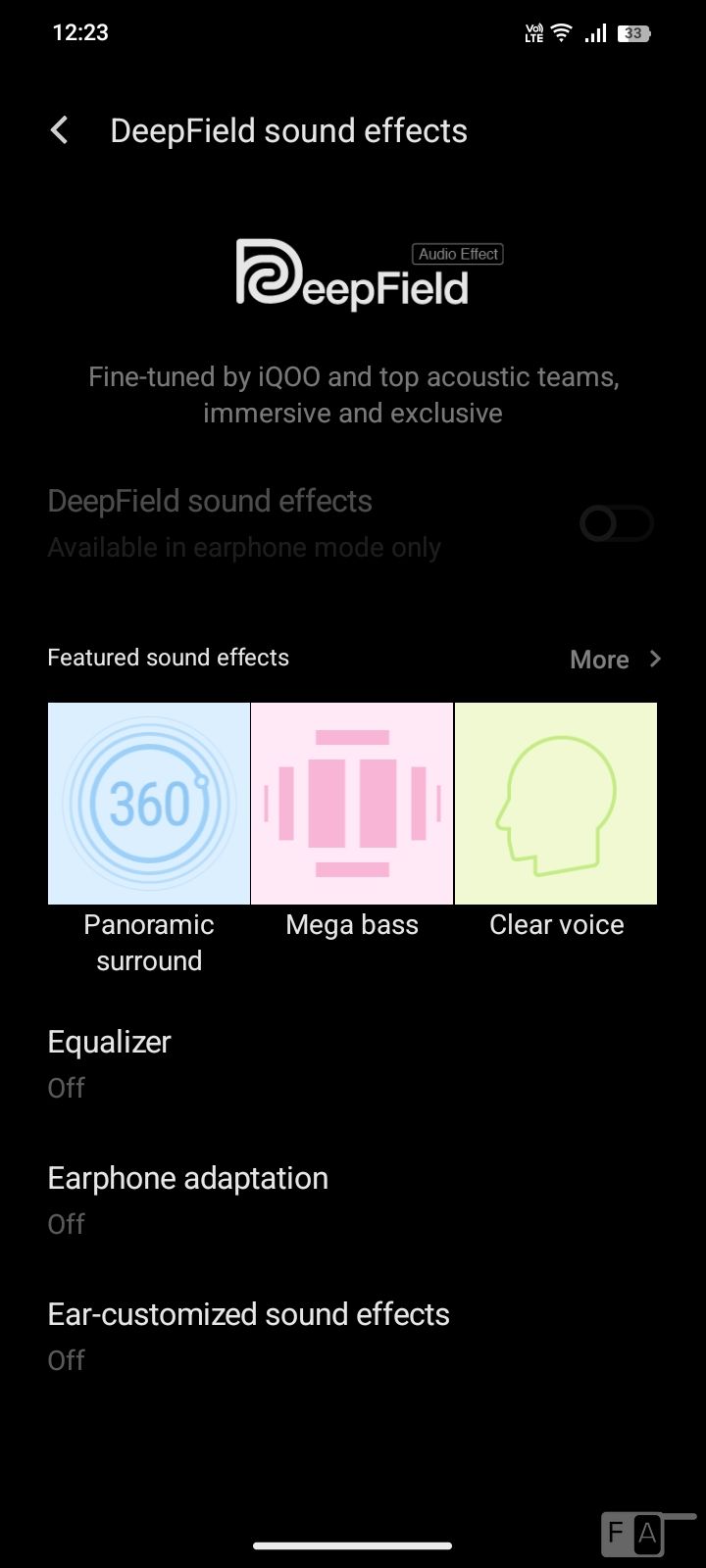Image resolution: width=706 pixels, height=1568 pixels.
Task: Go back from DeepField sound effects
Action: 60,130
